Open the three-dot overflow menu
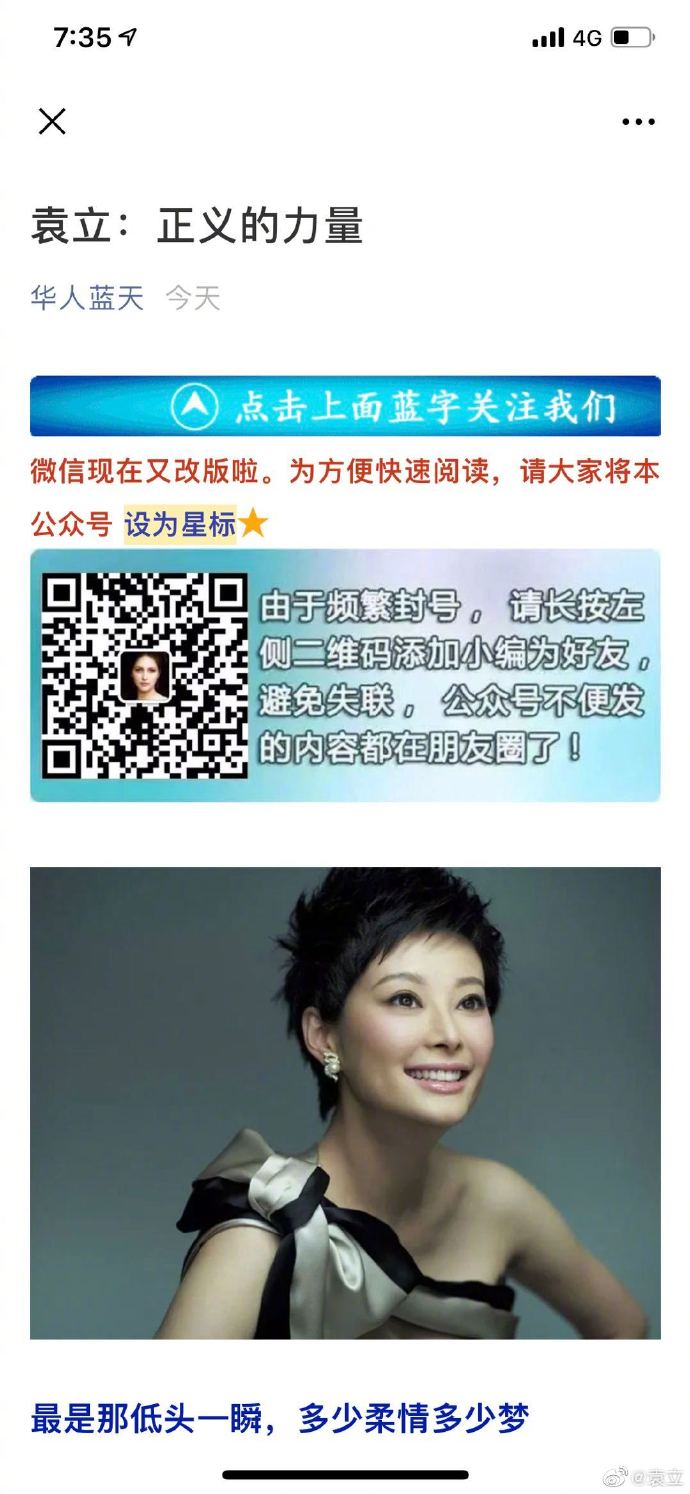The width and height of the screenshot is (690, 1494). (638, 122)
